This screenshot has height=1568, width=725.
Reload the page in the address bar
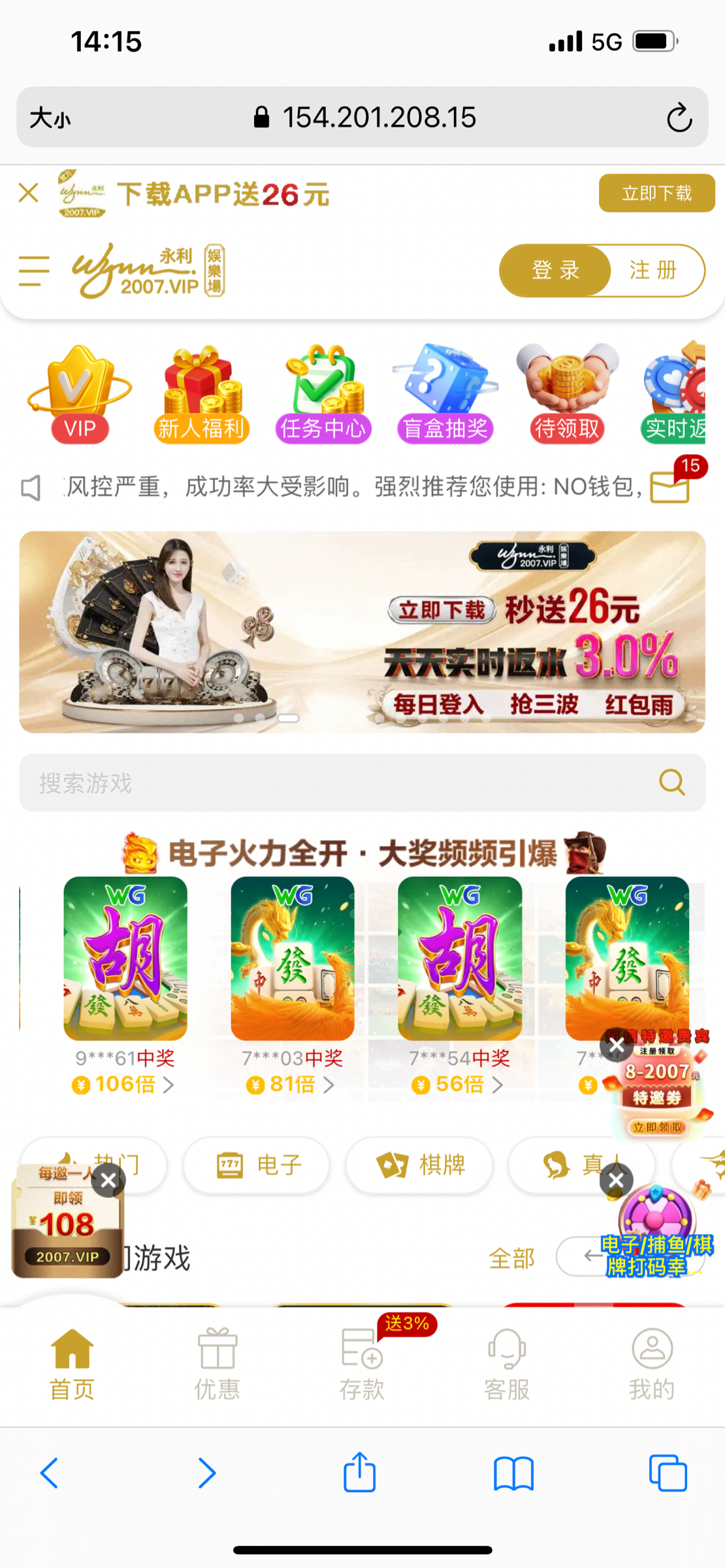click(679, 118)
